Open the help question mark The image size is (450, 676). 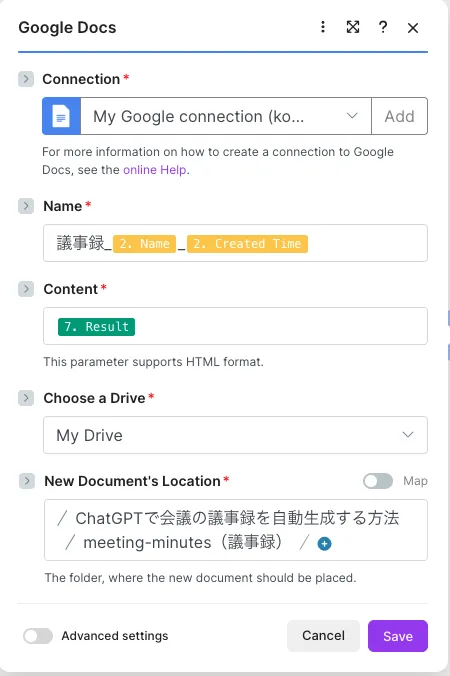click(x=383, y=27)
